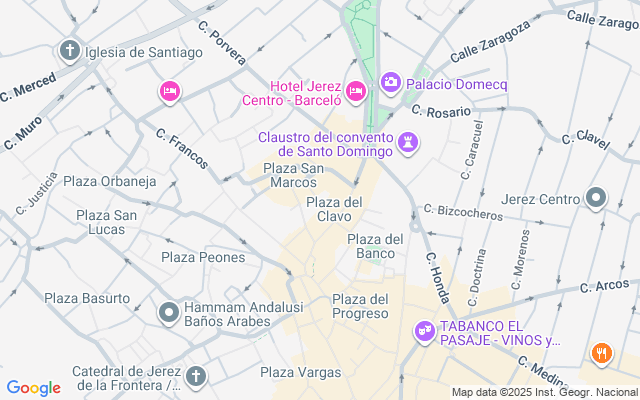640x400 pixels.
Task: Select the Iglesia de Santiago marker
Action: point(70,50)
